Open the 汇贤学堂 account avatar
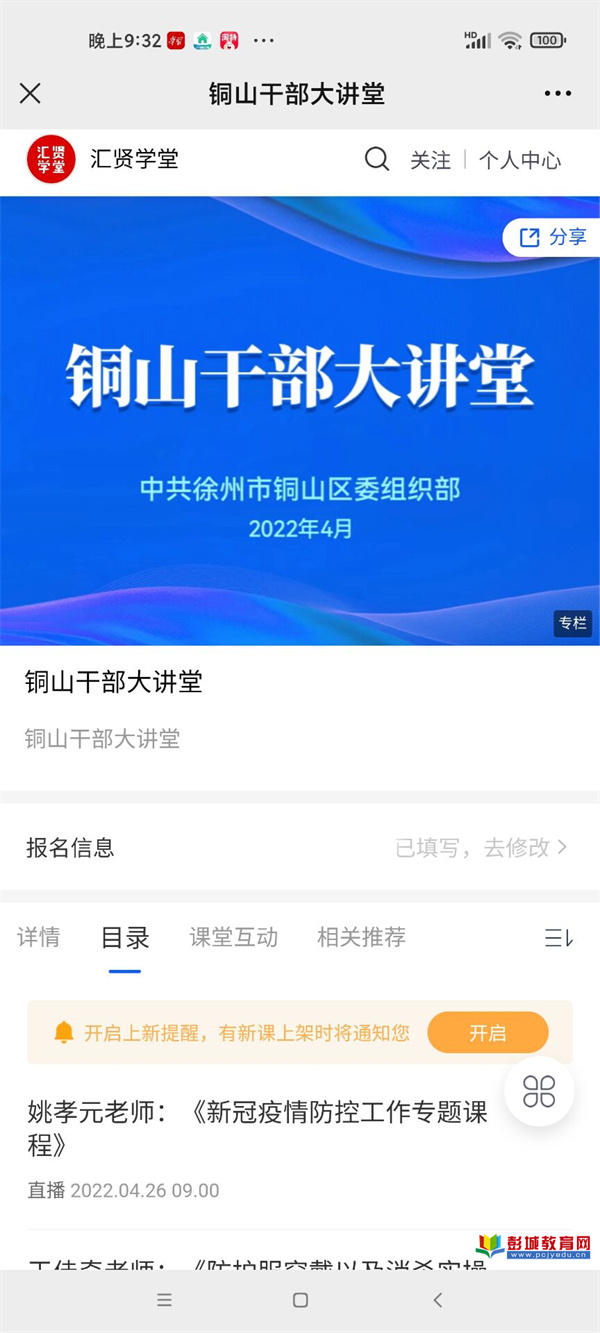Image resolution: width=600 pixels, height=1333 pixels. tap(51, 160)
